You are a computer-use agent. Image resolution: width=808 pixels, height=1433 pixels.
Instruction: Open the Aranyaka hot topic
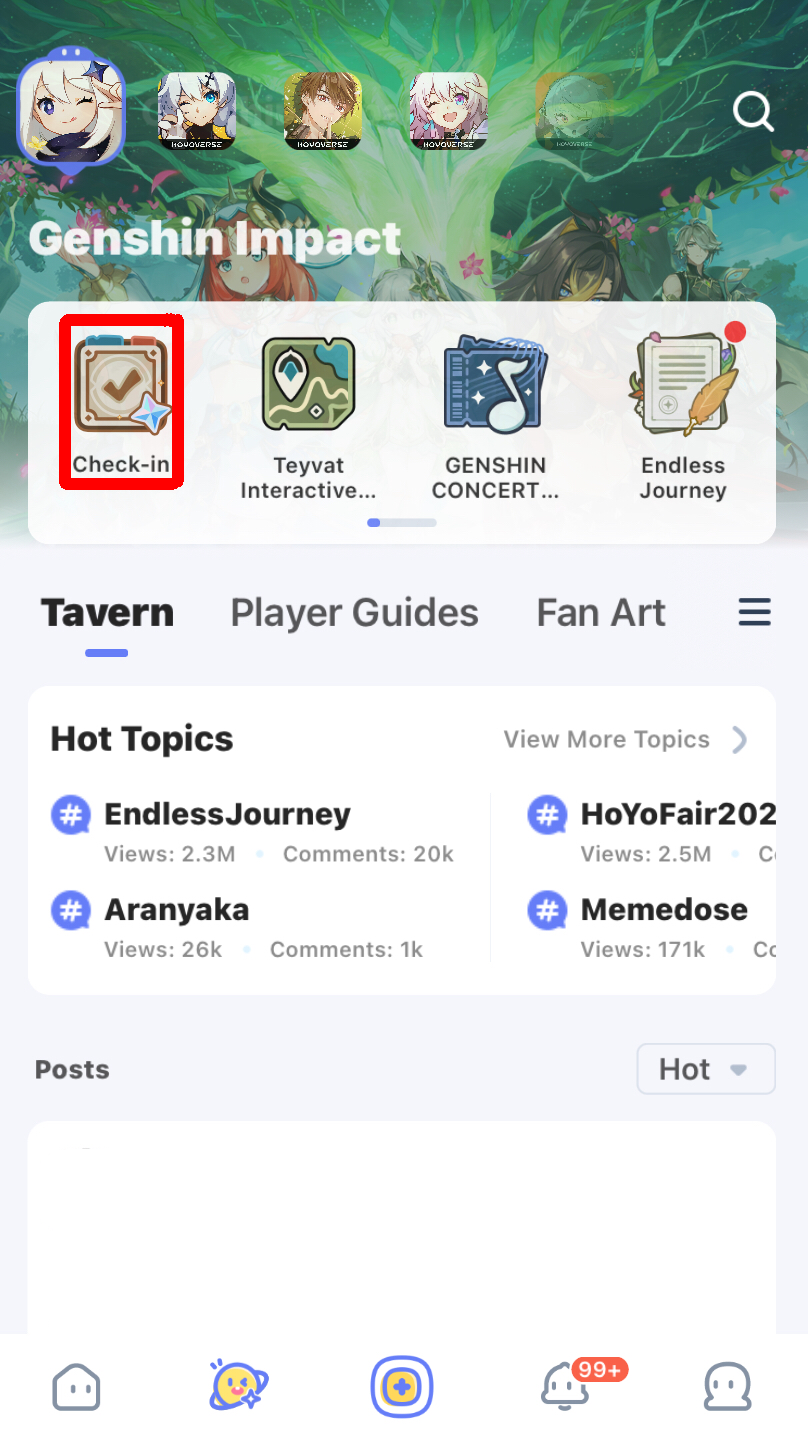(177, 910)
